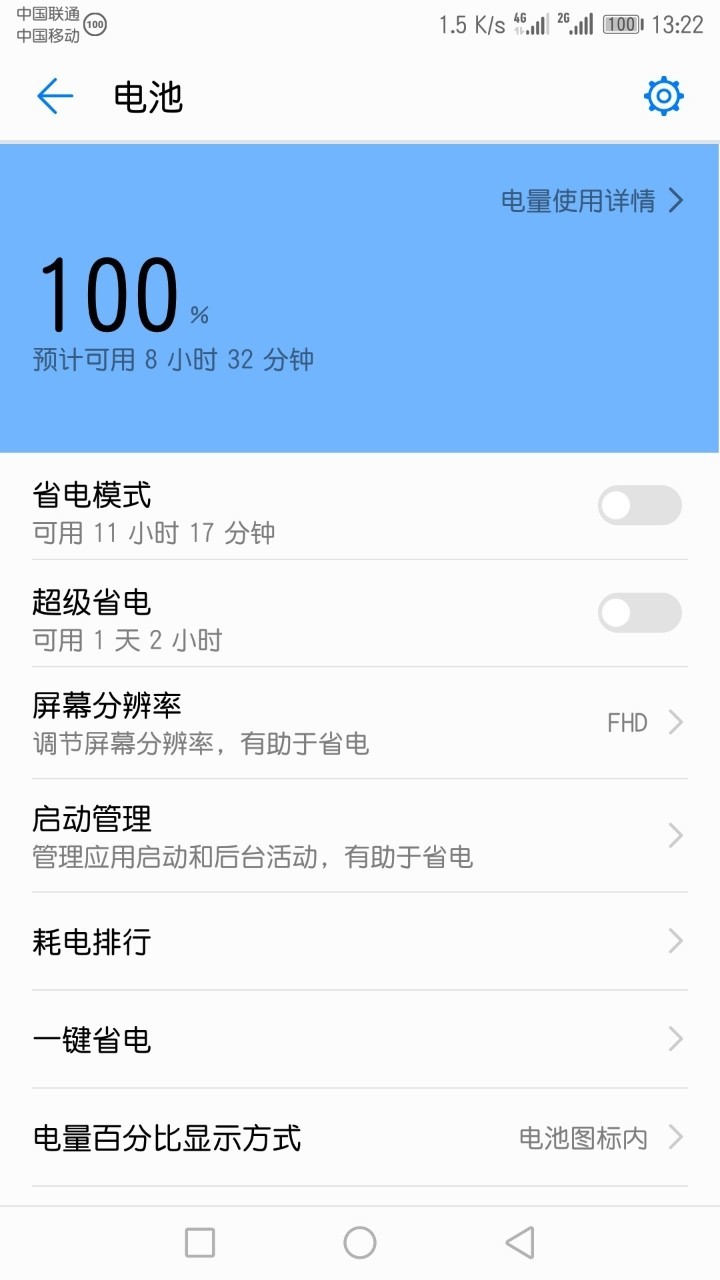Tap the estimated usage time text
Image resolution: width=720 pixels, height=1280 pixels.
point(170,359)
